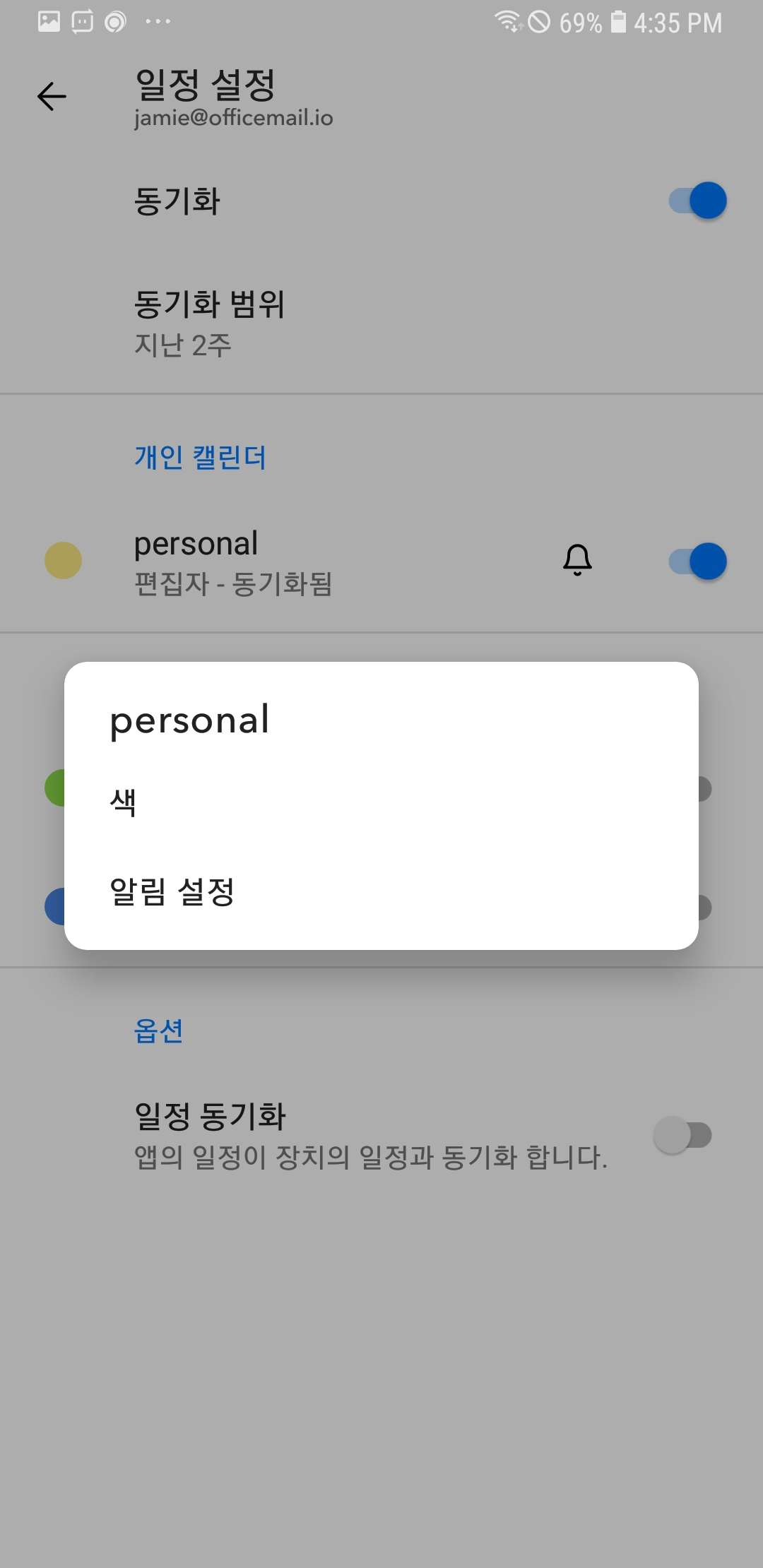The width and height of the screenshot is (763, 1568).
Task: Toggle the 동기화 switch
Action: 697,201
